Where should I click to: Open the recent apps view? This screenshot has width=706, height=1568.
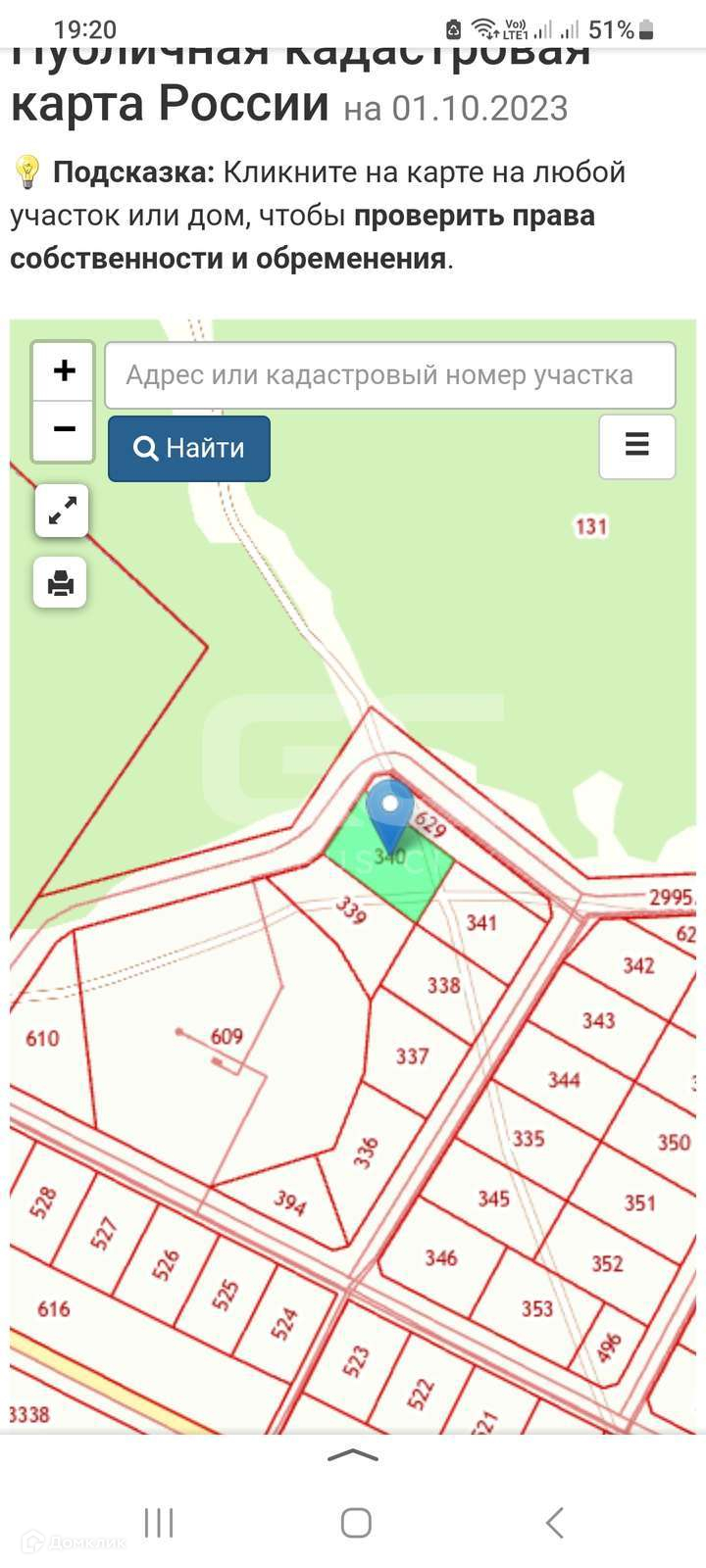click(159, 1523)
